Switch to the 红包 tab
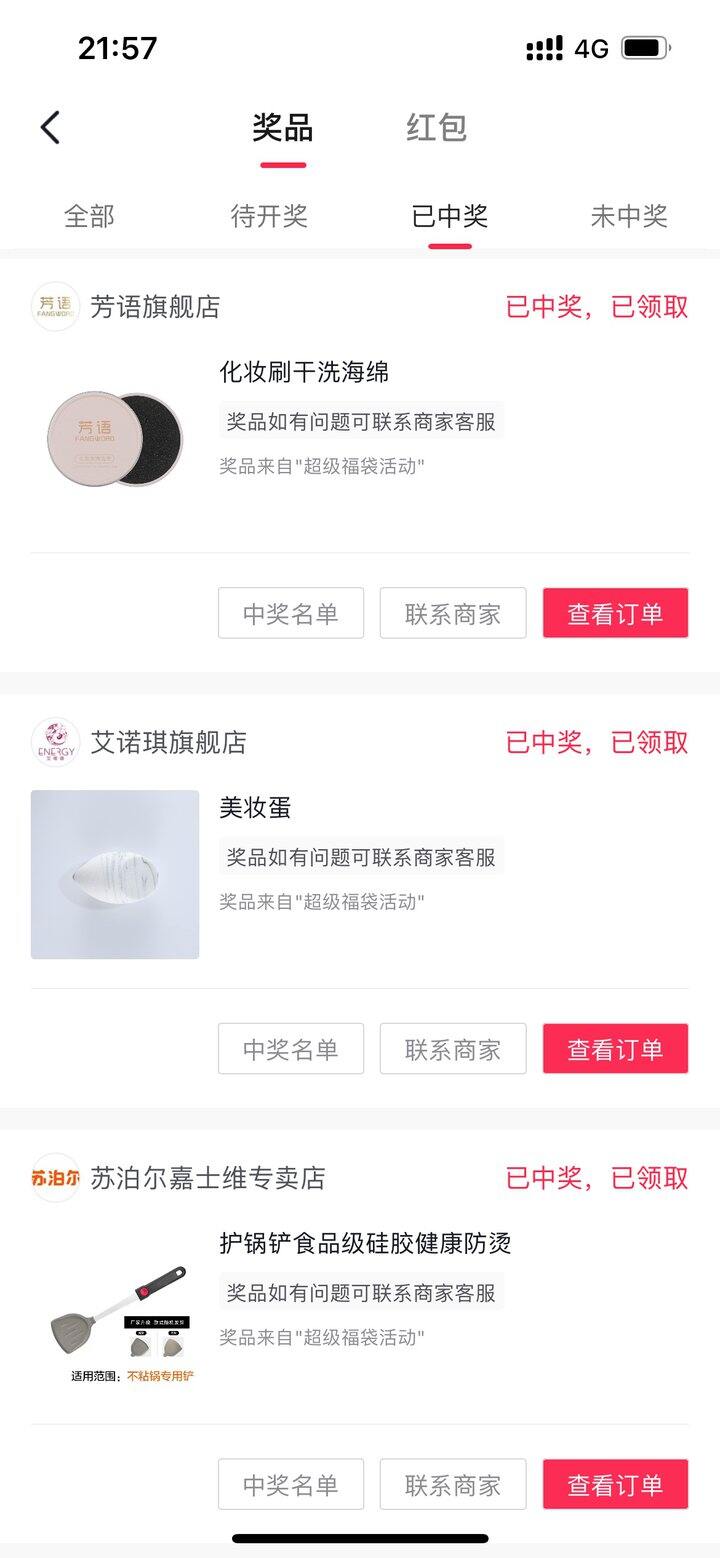 tap(437, 128)
